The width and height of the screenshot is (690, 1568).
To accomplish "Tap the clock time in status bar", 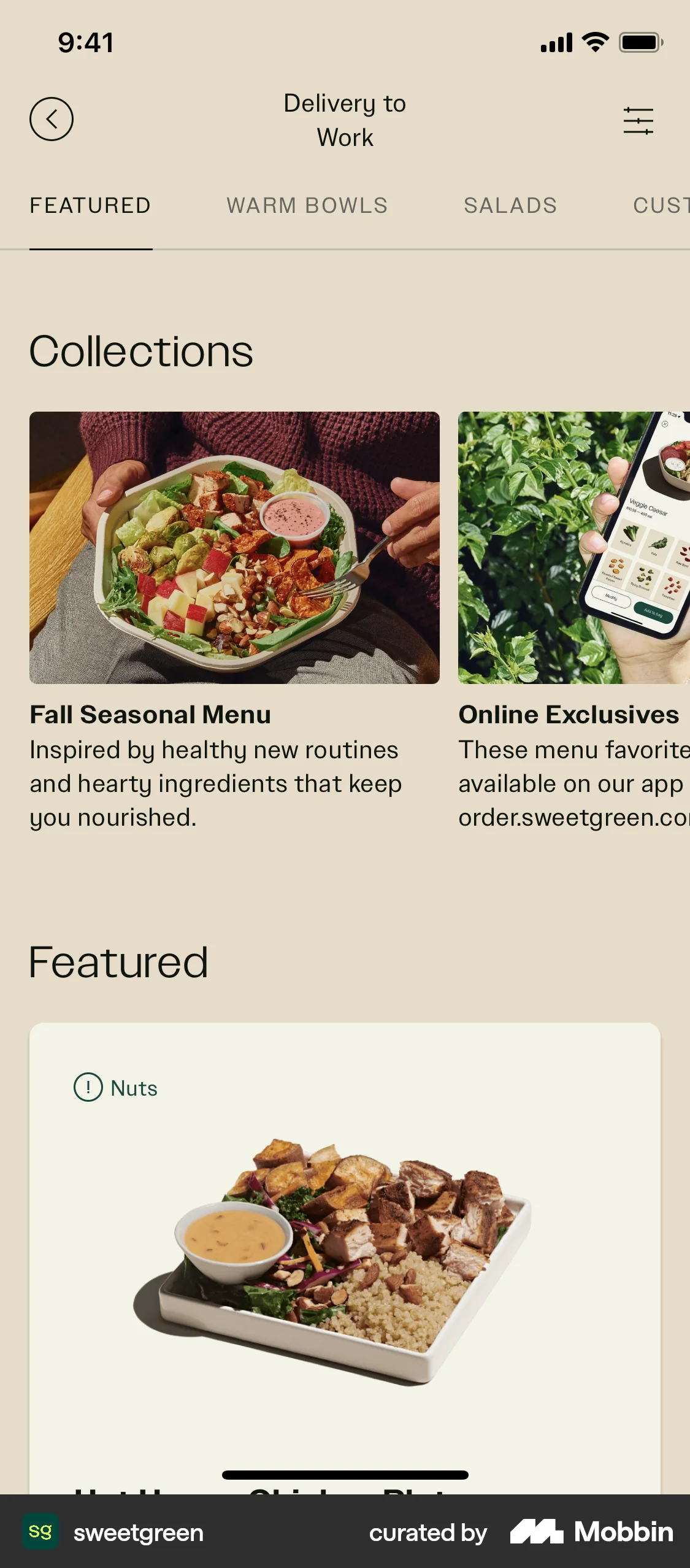I will pos(85,42).
